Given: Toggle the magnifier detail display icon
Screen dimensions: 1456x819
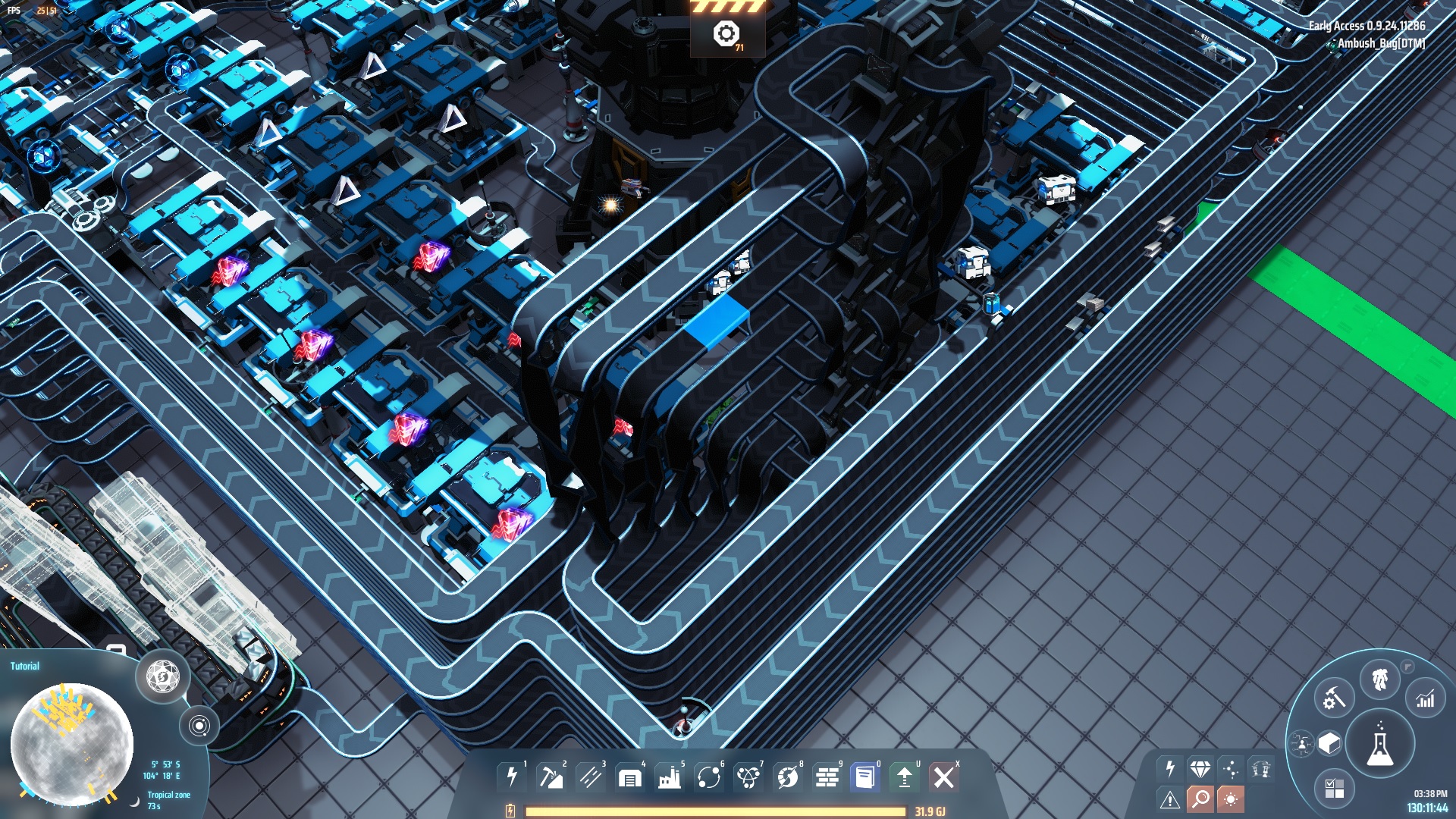Looking at the screenshot, I should click(x=1200, y=799).
